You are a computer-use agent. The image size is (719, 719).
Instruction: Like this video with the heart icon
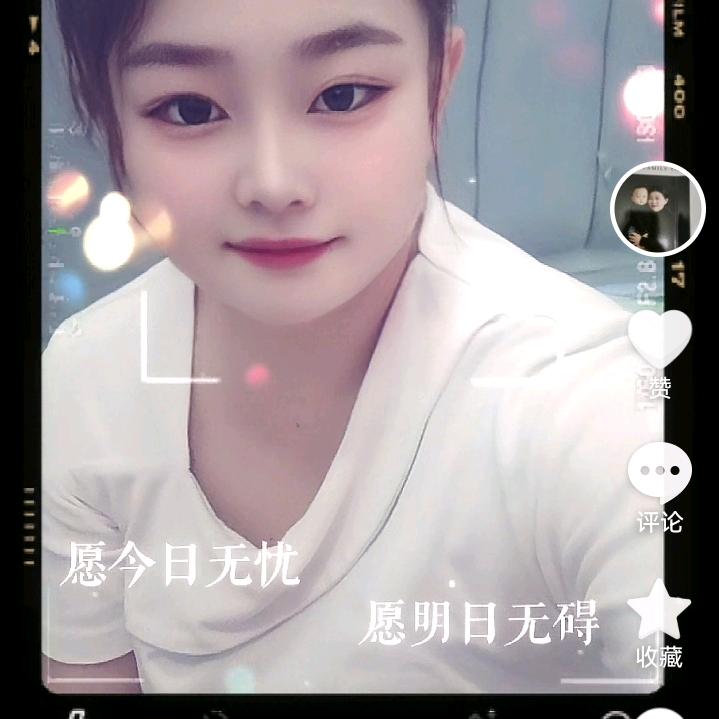pos(659,340)
